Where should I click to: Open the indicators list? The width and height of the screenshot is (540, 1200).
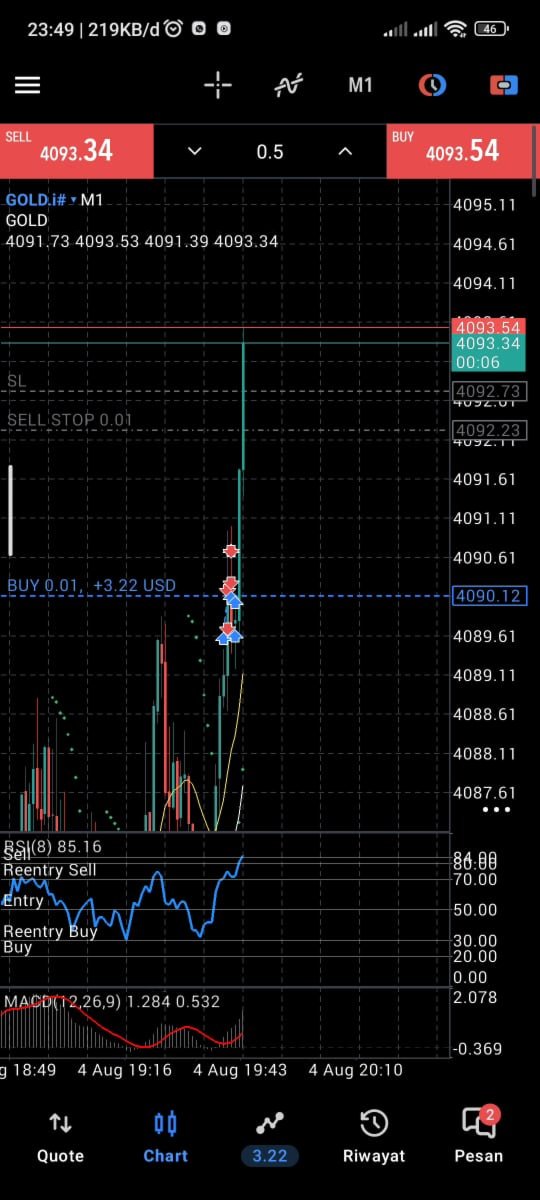point(289,85)
